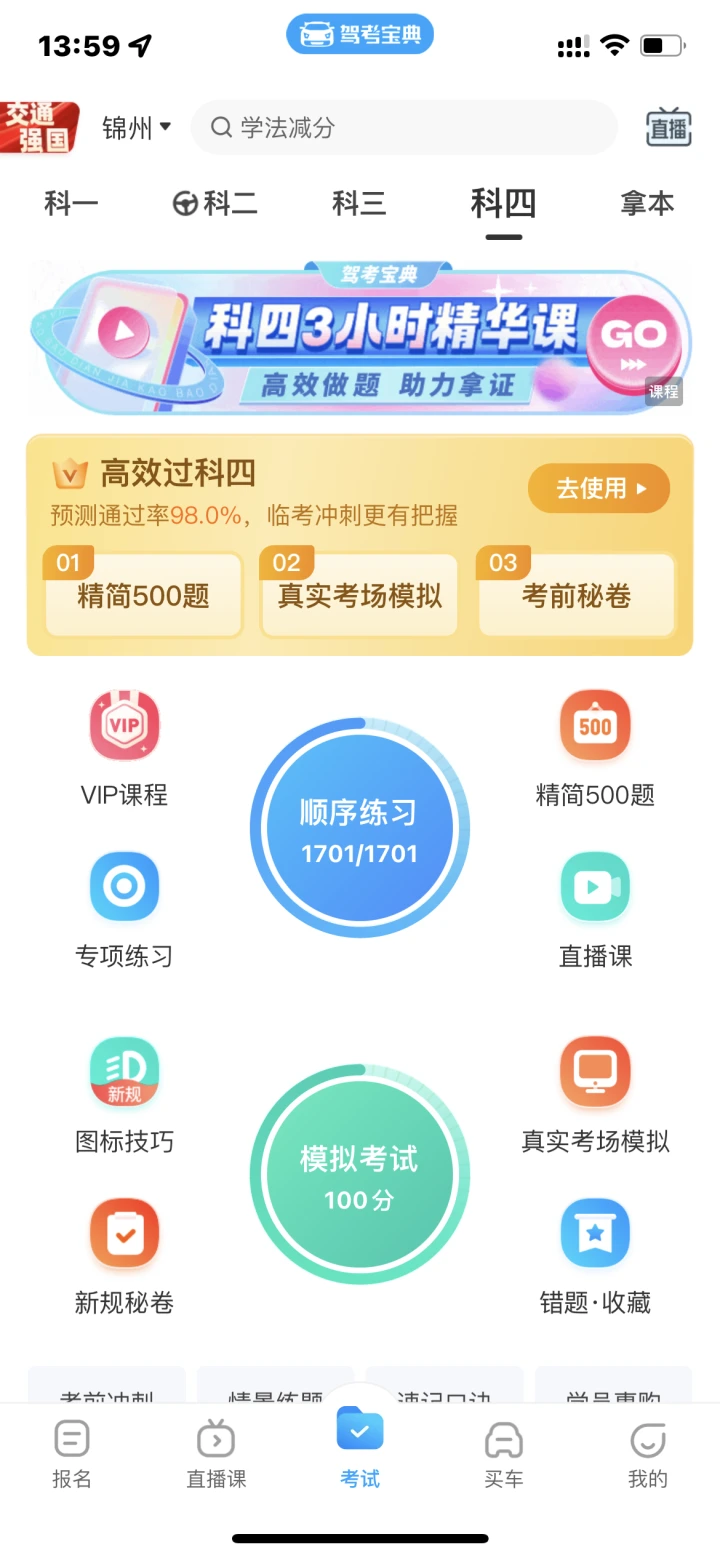Open the 考前秘卷 card

point(576,596)
